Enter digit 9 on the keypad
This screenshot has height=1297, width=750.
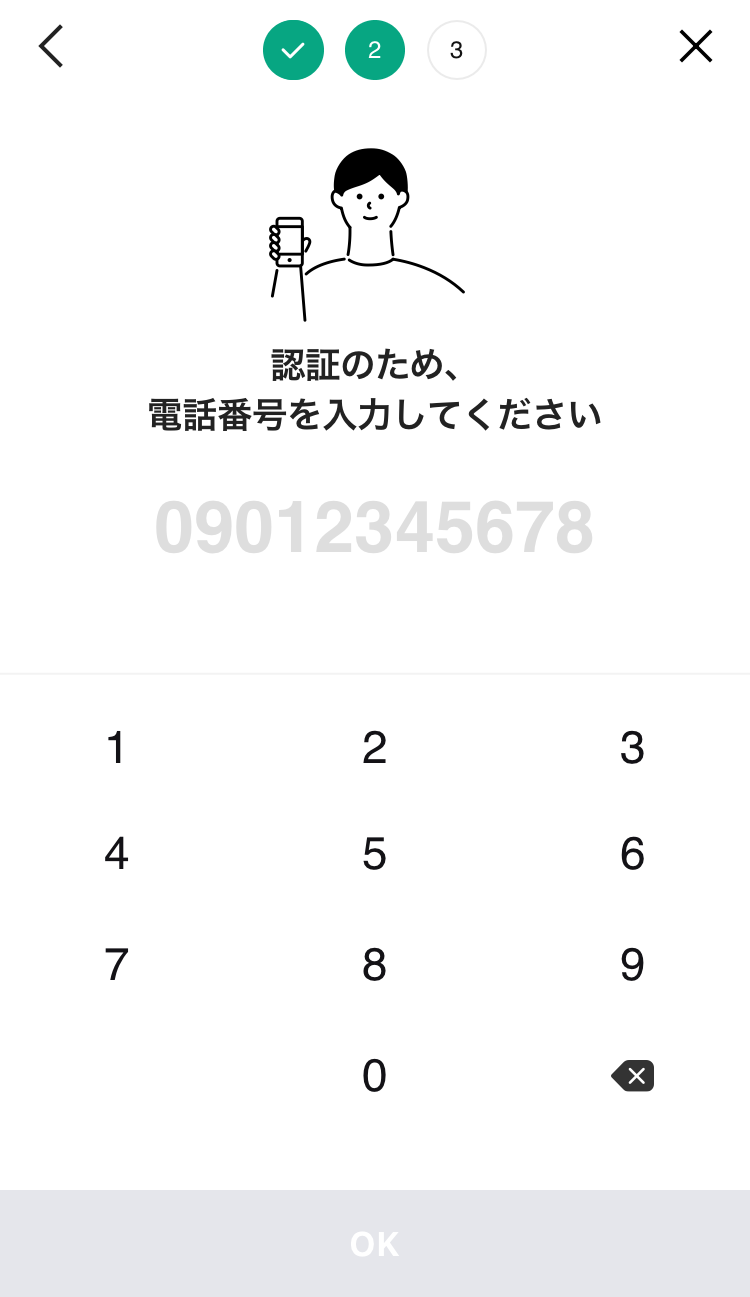pyautogui.click(x=632, y=965)
